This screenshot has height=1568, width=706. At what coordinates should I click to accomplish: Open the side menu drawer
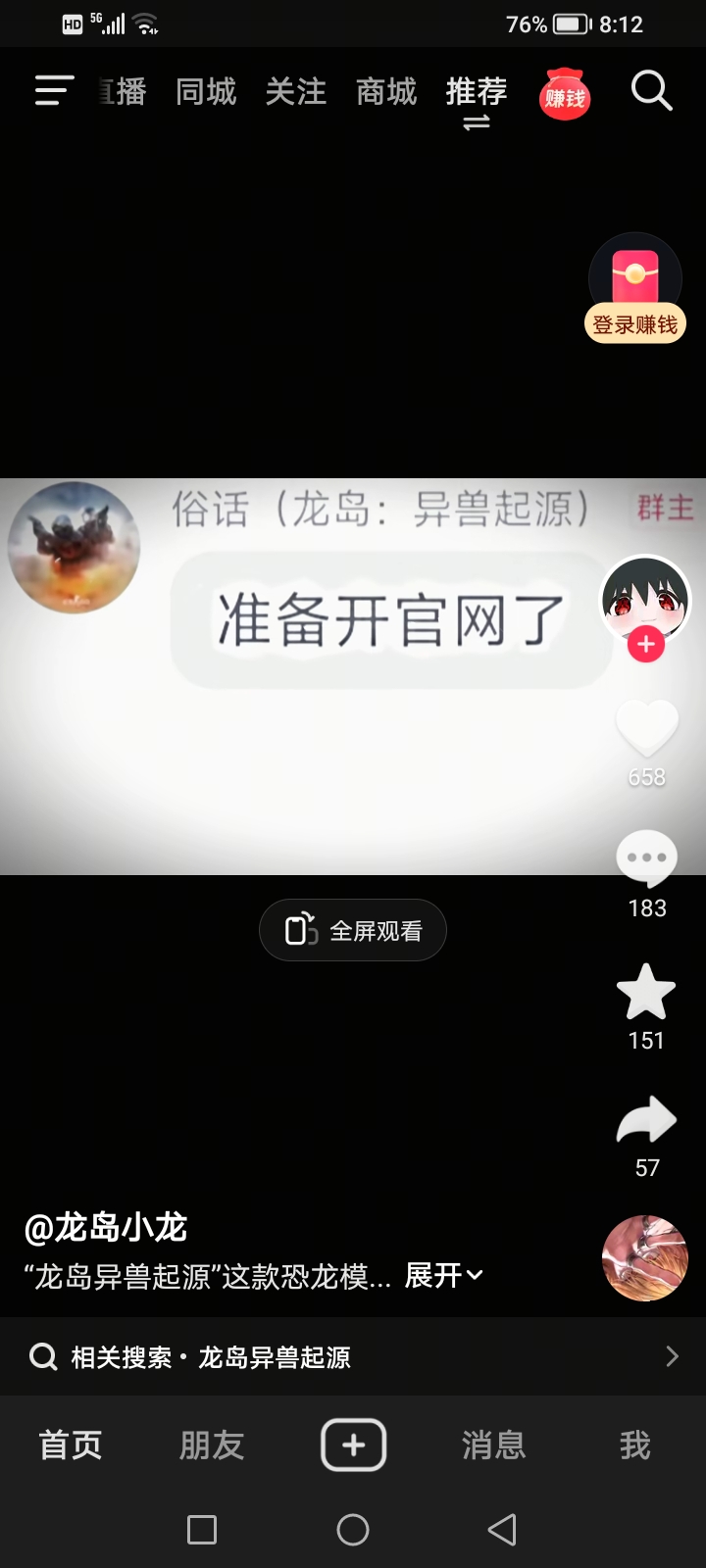[54, 91]
